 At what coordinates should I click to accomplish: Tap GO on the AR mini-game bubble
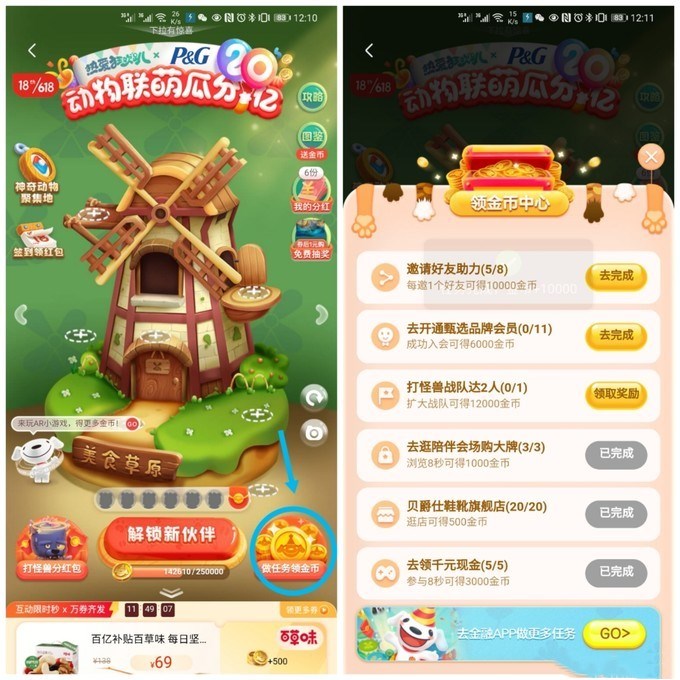pos(132,424)
